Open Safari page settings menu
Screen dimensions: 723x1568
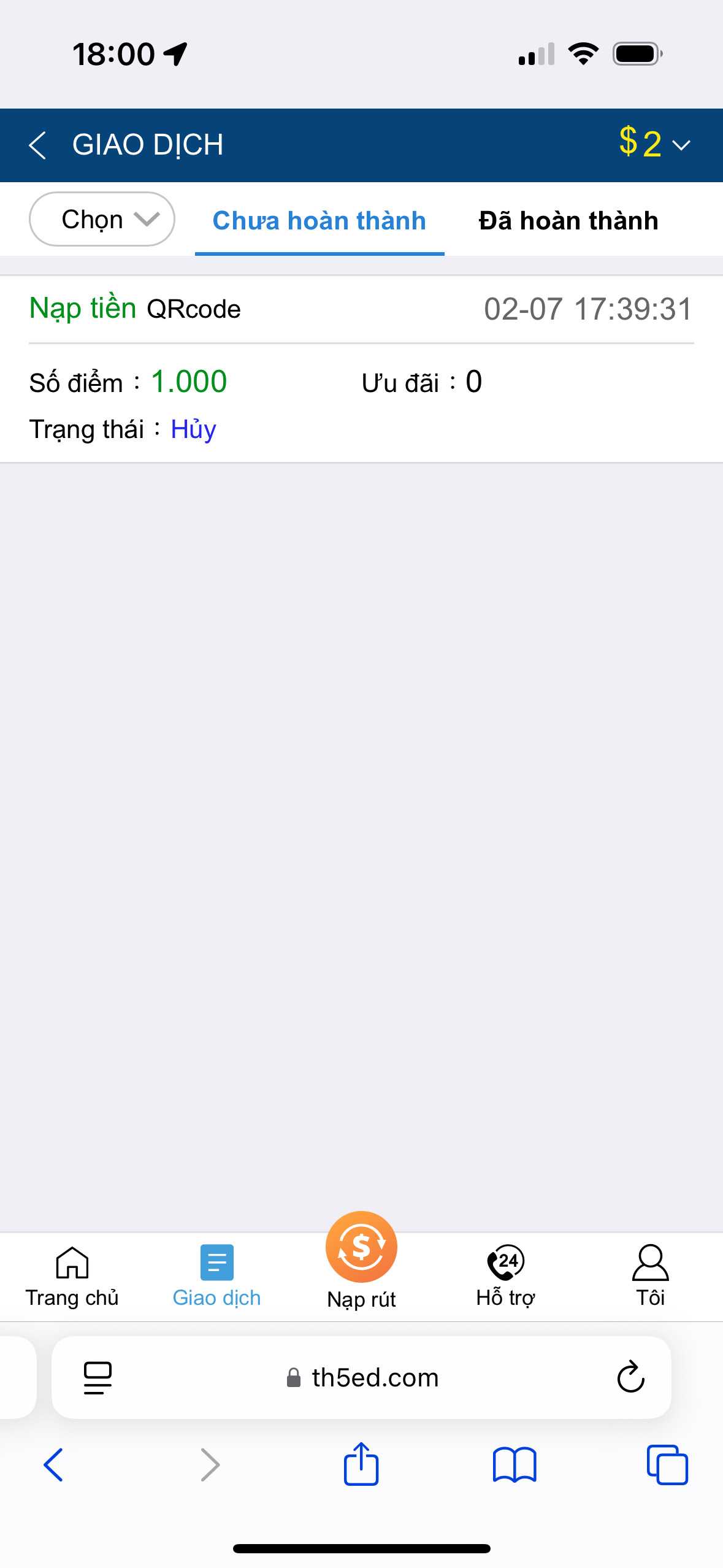98,1377
